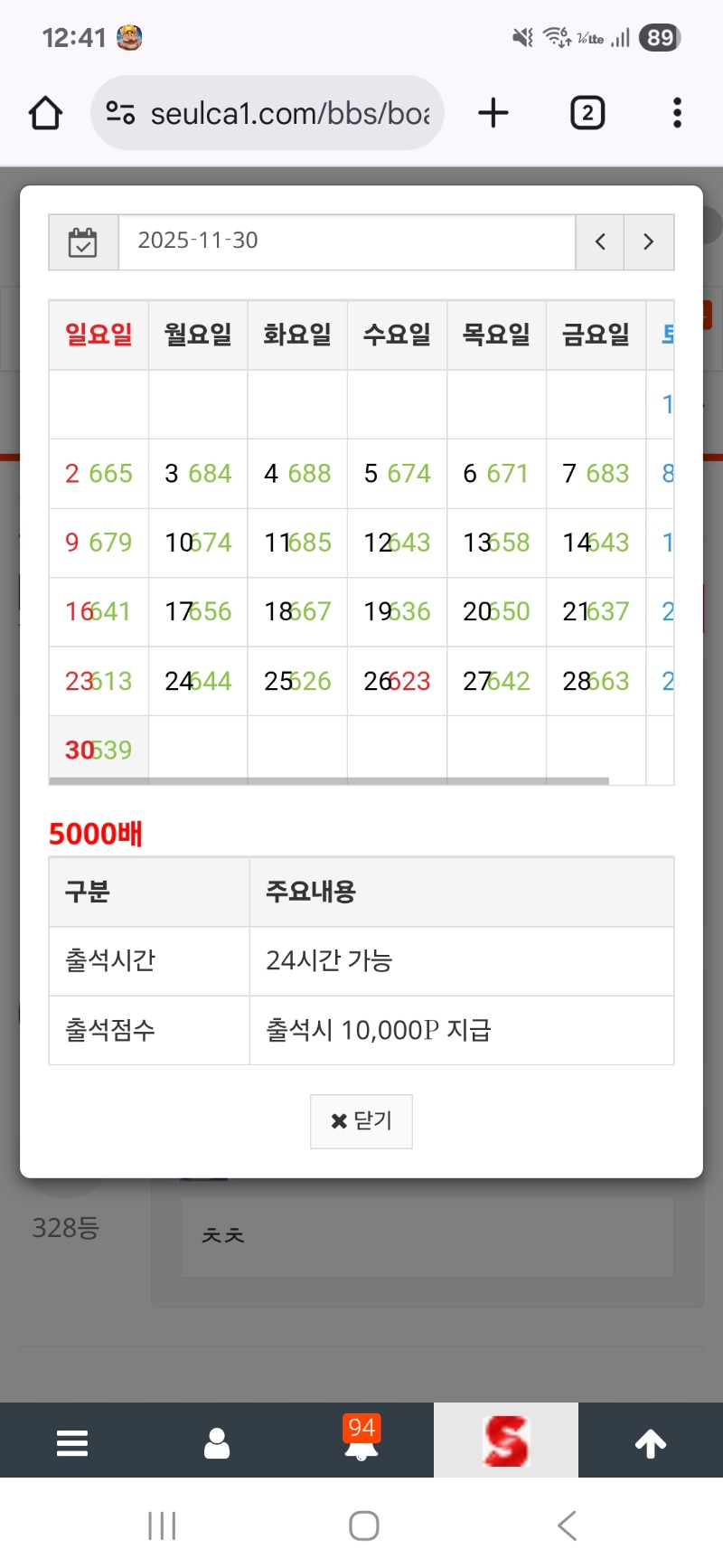The height and width of the screenshot is (1568, 723).
Task: Open the notifications bell with 94 badge
Action: pos(361,1440)
